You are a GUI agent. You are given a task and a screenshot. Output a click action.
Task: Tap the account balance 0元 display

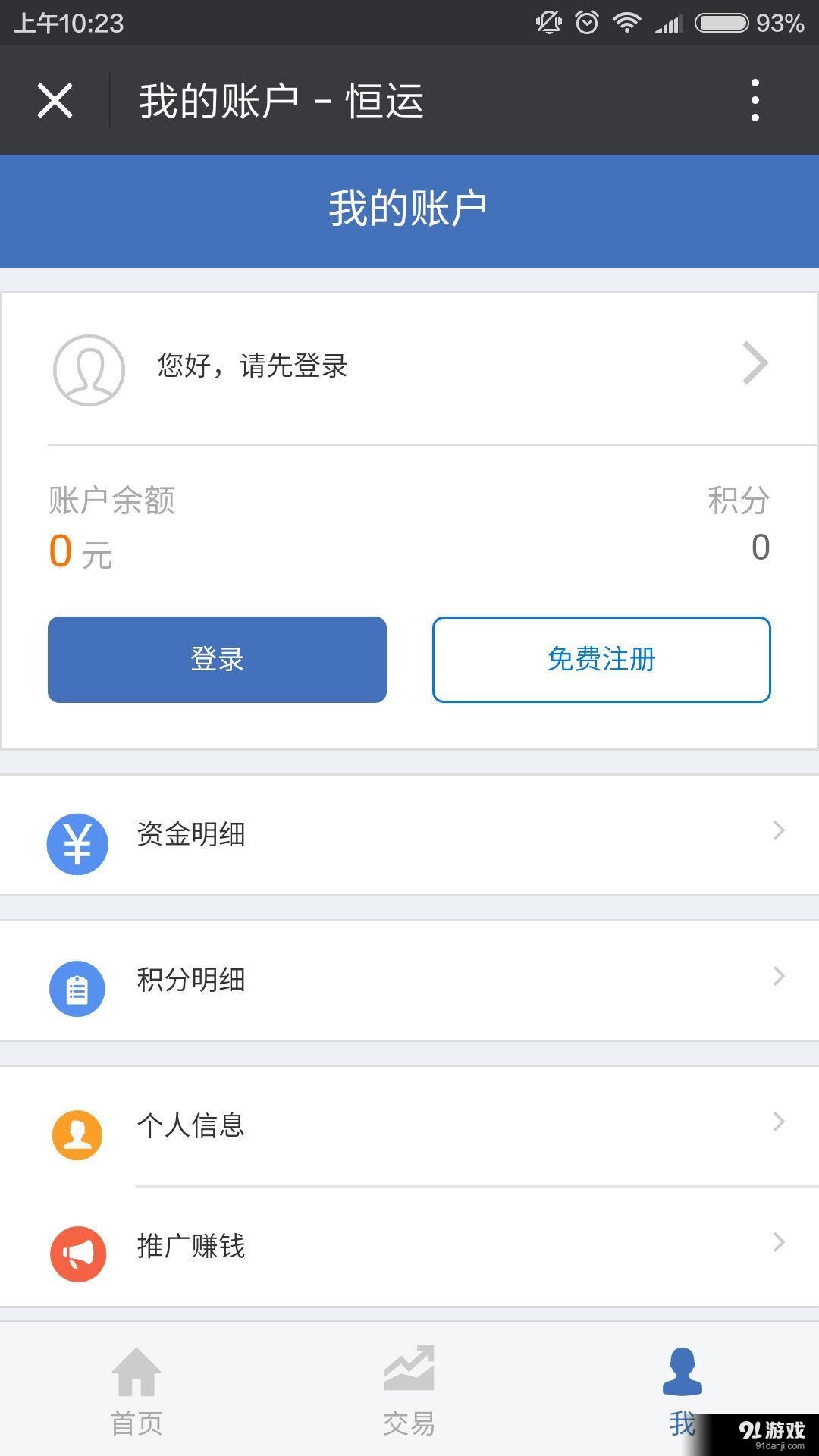click(x=80, y=552)
